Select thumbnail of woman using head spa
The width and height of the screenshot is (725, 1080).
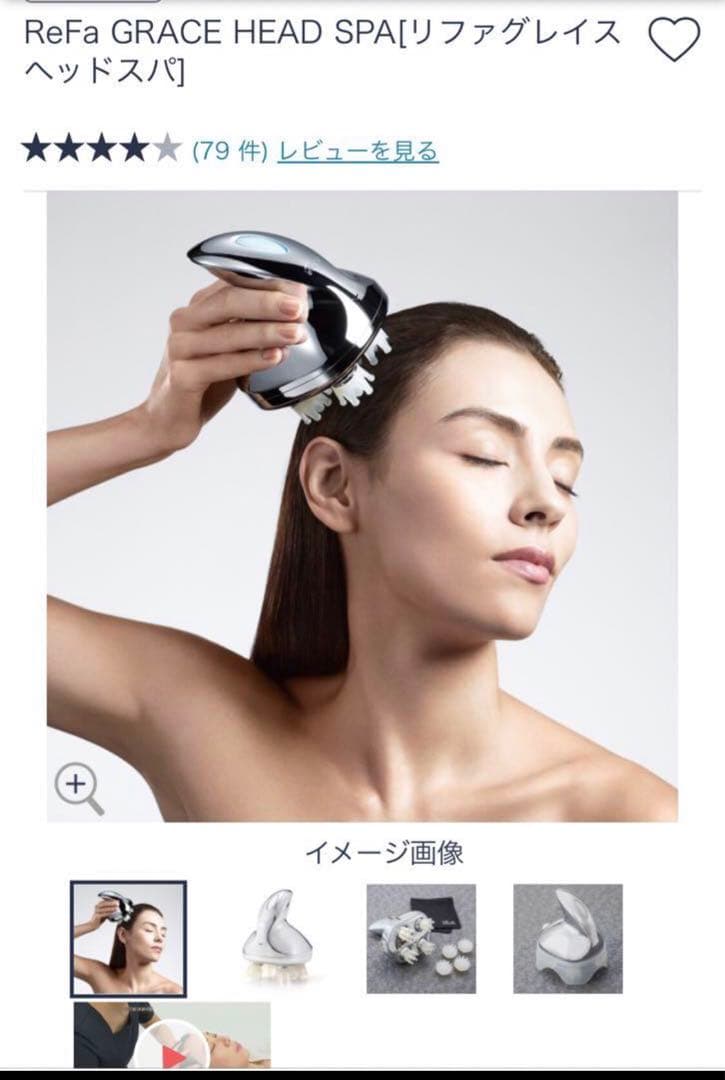click(128, 939)
